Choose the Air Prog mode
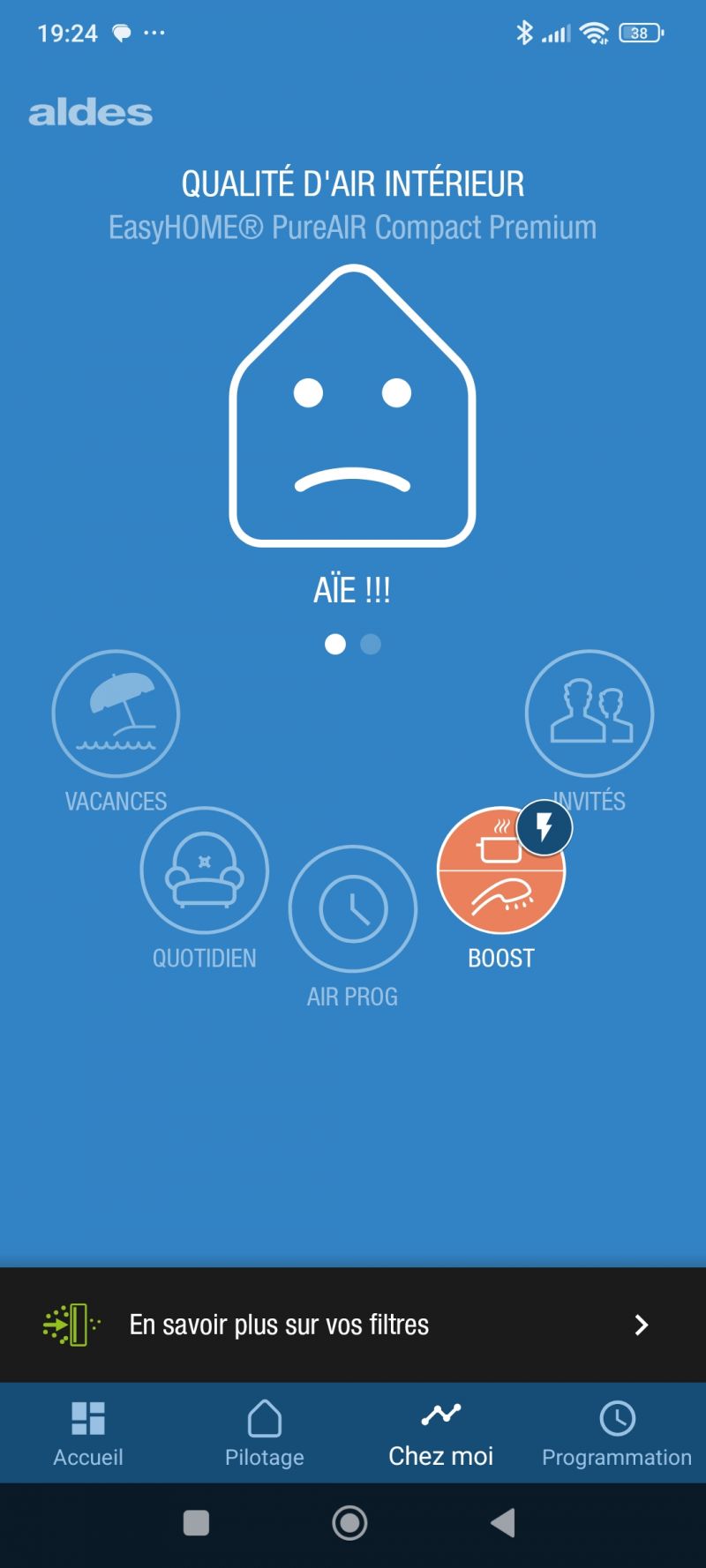Viewport: 706px width, 1568px height. 352,909
